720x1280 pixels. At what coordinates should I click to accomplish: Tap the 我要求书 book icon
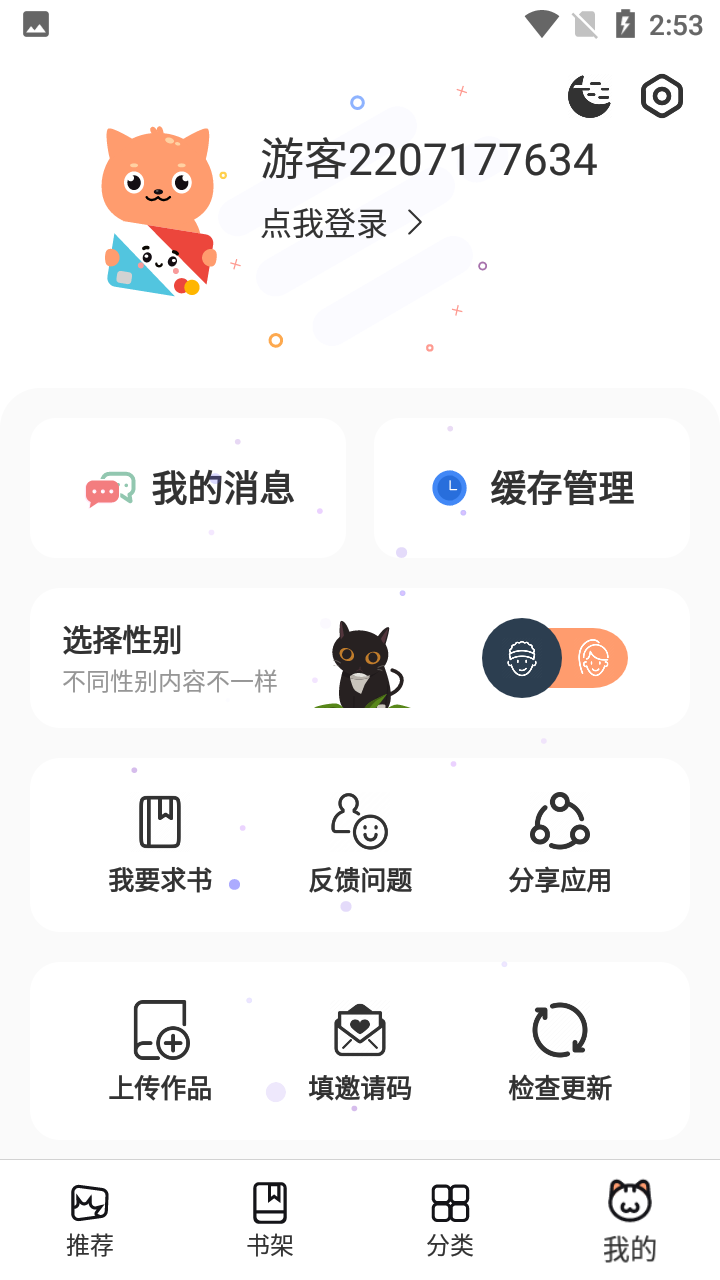pyautogui.click(x=161, y=819)
